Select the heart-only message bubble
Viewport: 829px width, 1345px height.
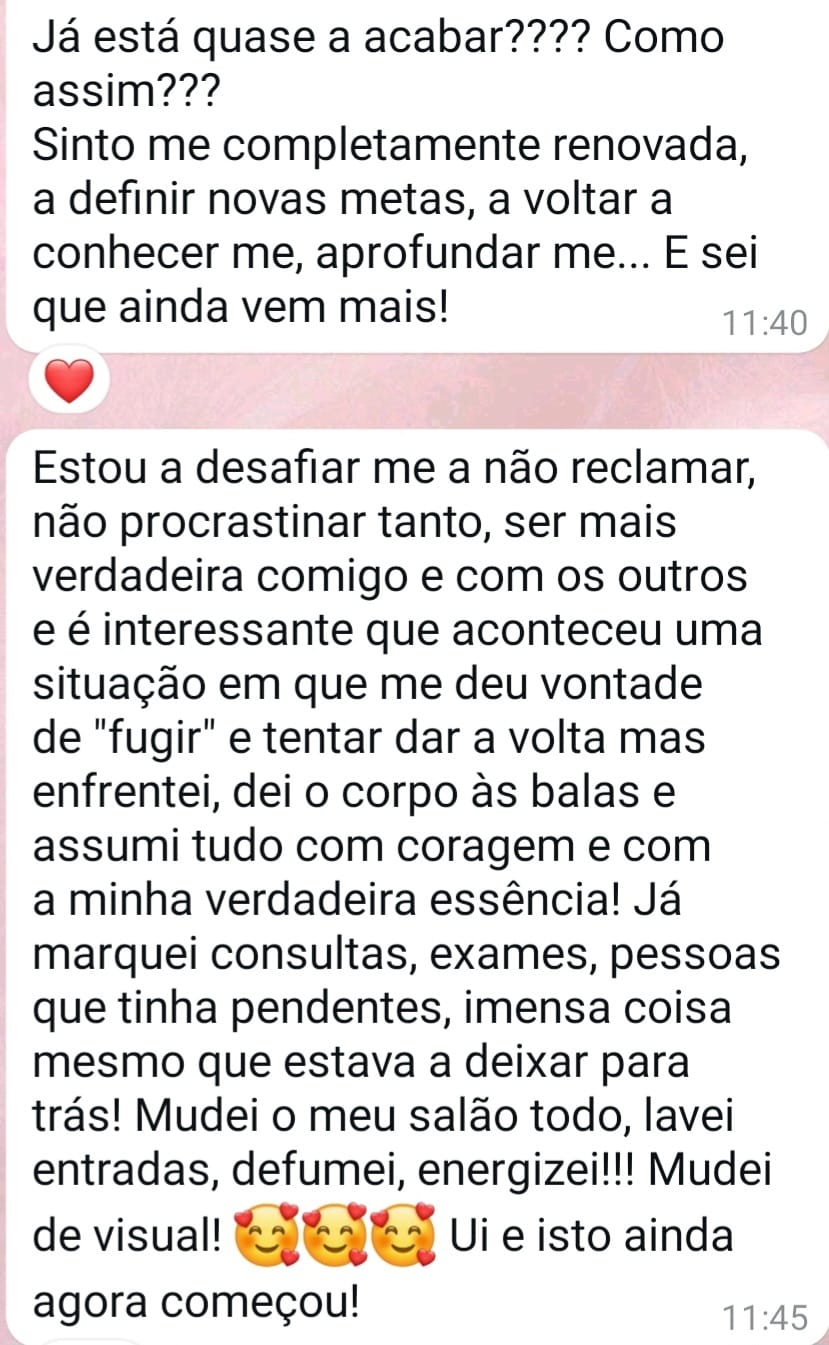point(68,378)
